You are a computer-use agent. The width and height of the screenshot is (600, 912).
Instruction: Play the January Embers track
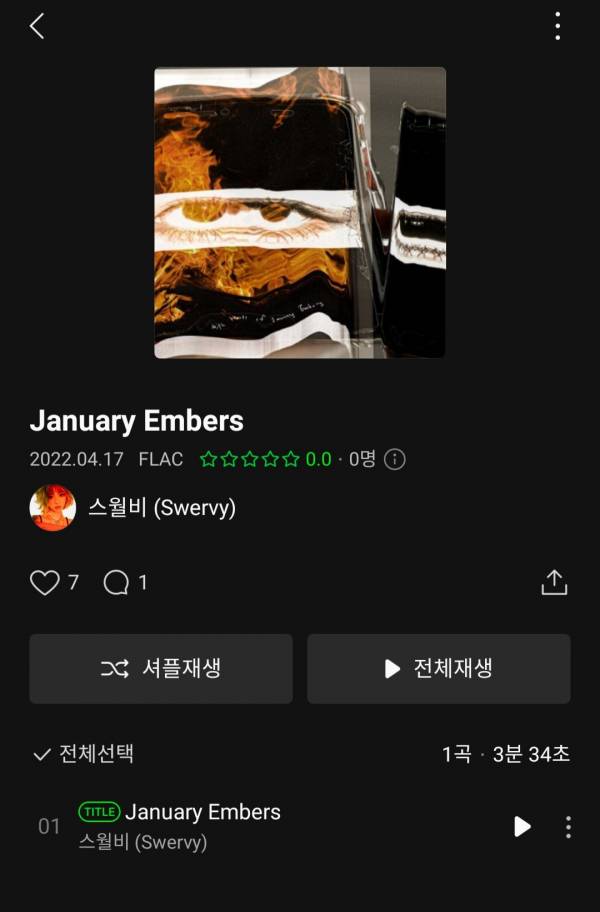tap(522, 827)
